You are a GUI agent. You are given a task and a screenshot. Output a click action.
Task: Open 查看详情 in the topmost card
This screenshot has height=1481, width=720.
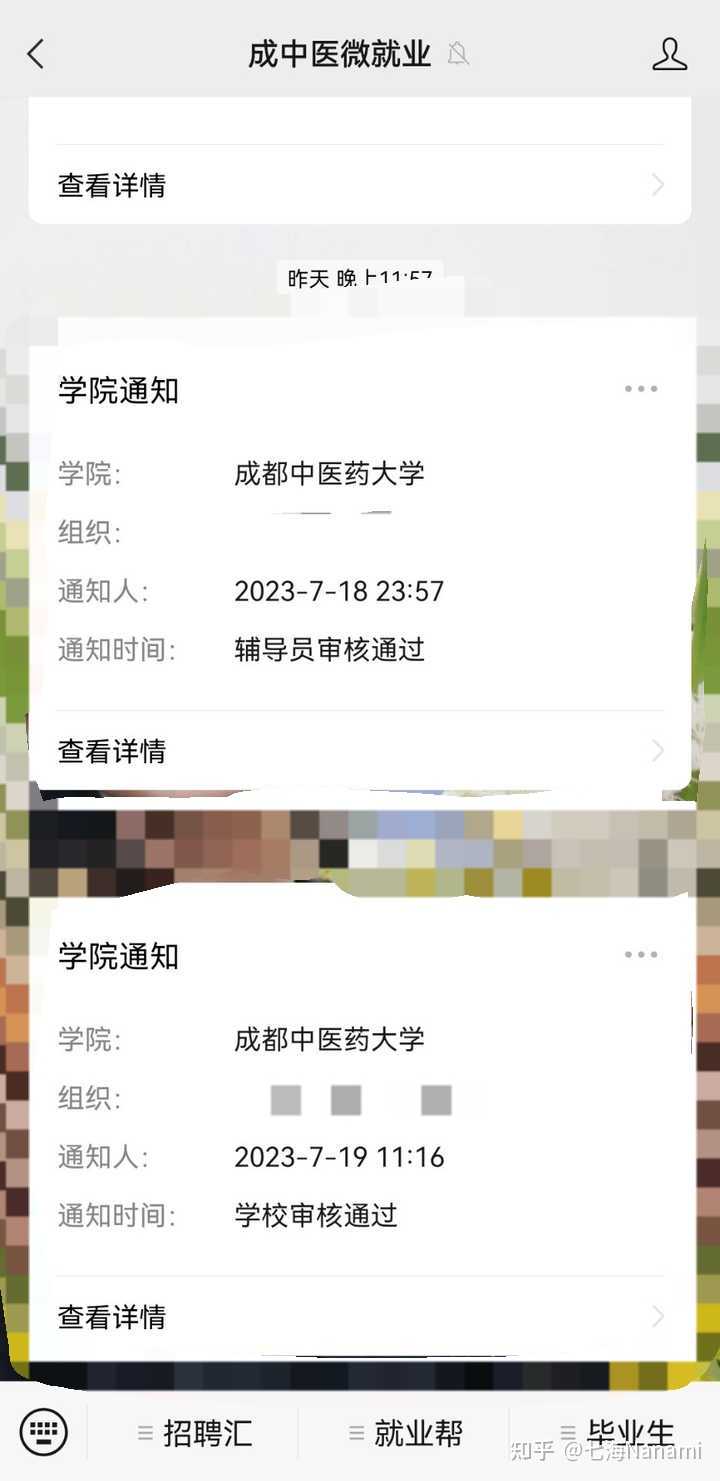click(x=360, y=185)
